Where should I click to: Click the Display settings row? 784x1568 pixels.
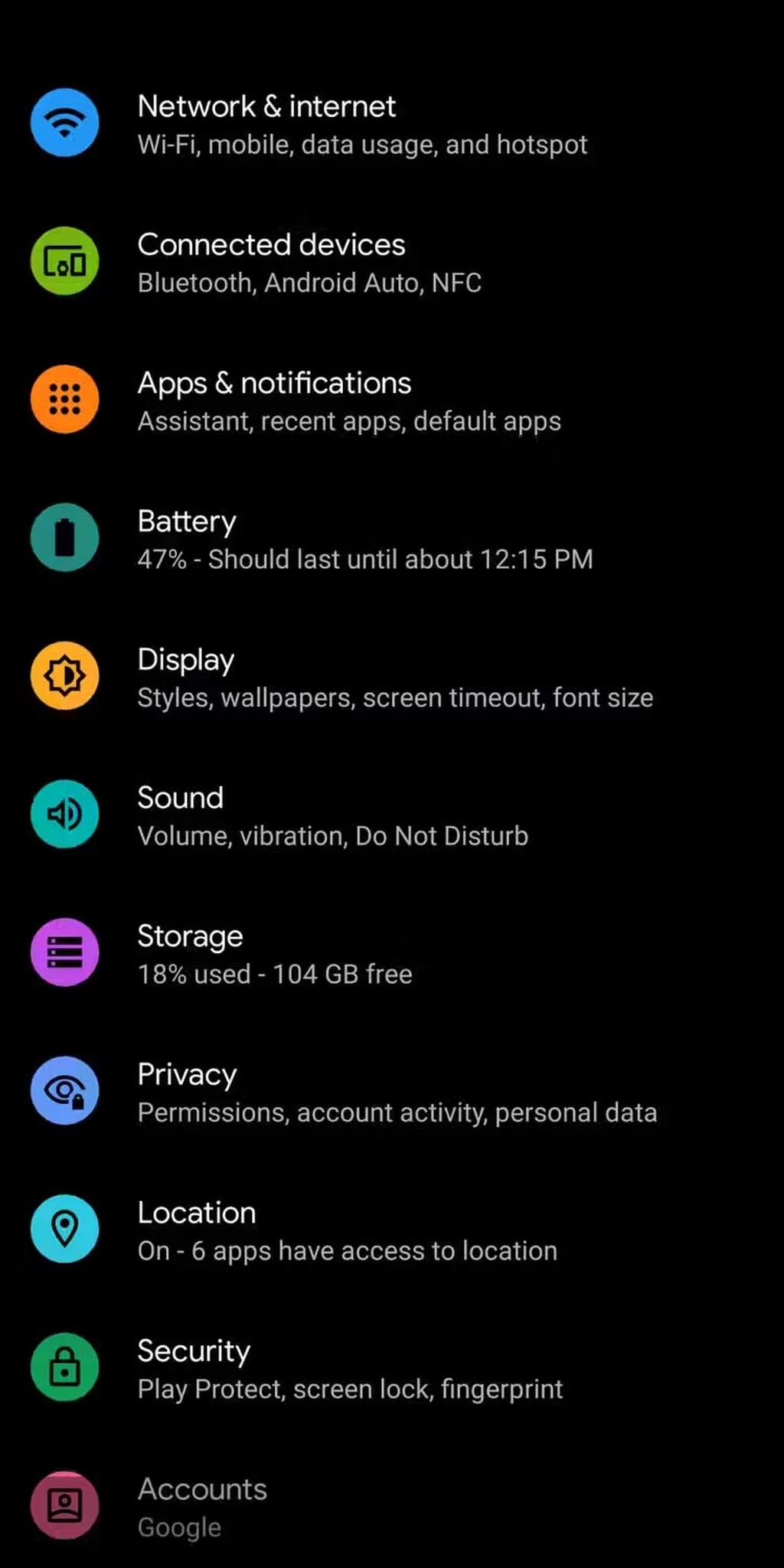coord(395,676)
